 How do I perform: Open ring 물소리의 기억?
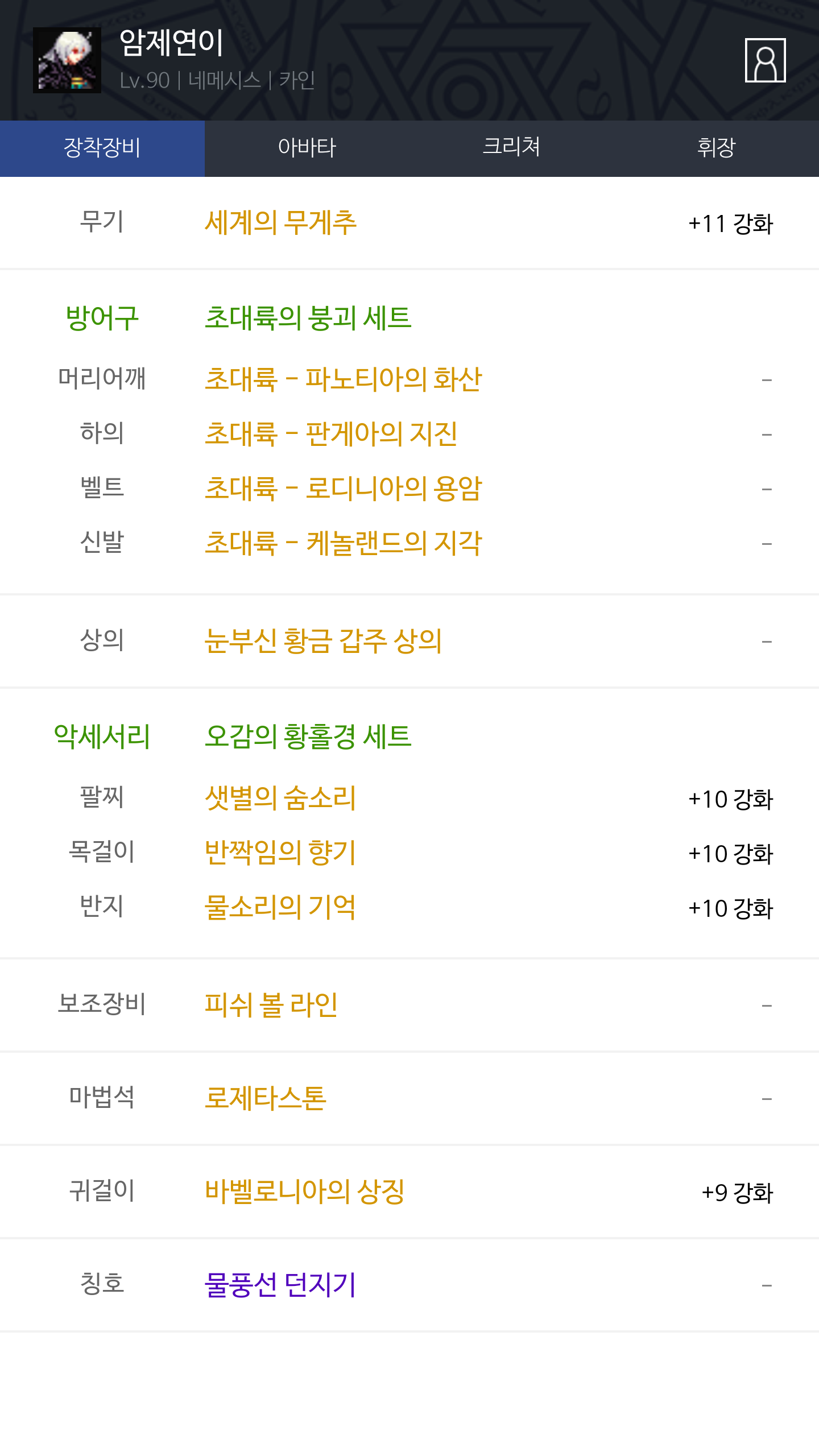pos(280,907)
